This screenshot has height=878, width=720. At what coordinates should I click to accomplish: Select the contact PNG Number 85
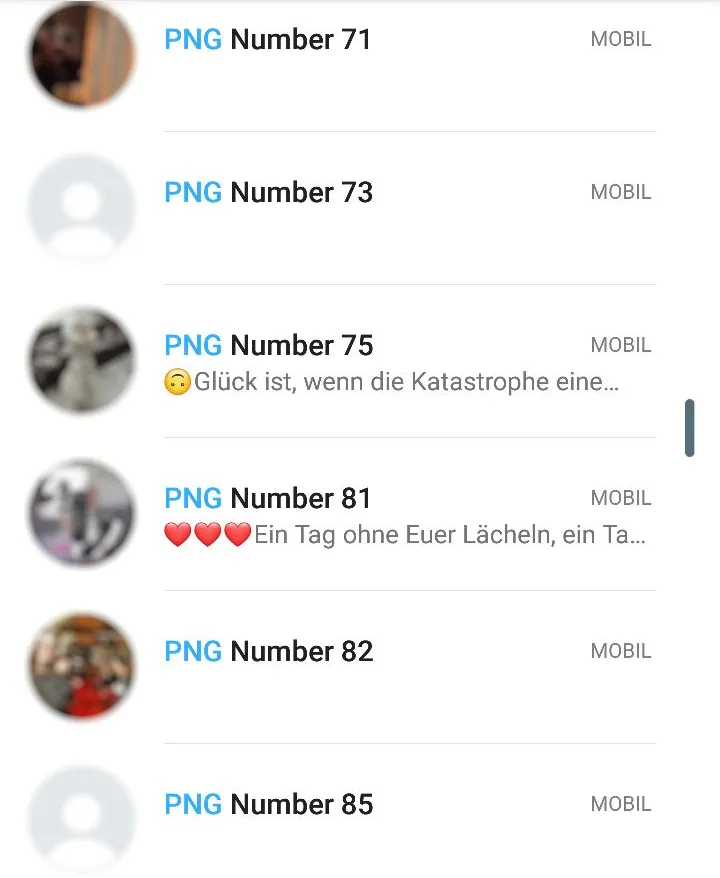[x=268, y=804]
